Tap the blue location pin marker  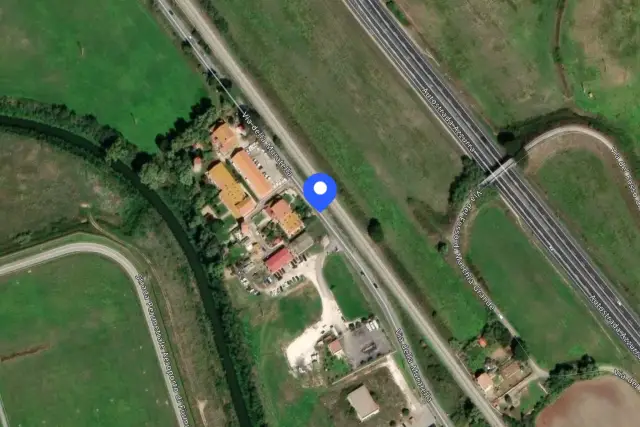(319, 190)
